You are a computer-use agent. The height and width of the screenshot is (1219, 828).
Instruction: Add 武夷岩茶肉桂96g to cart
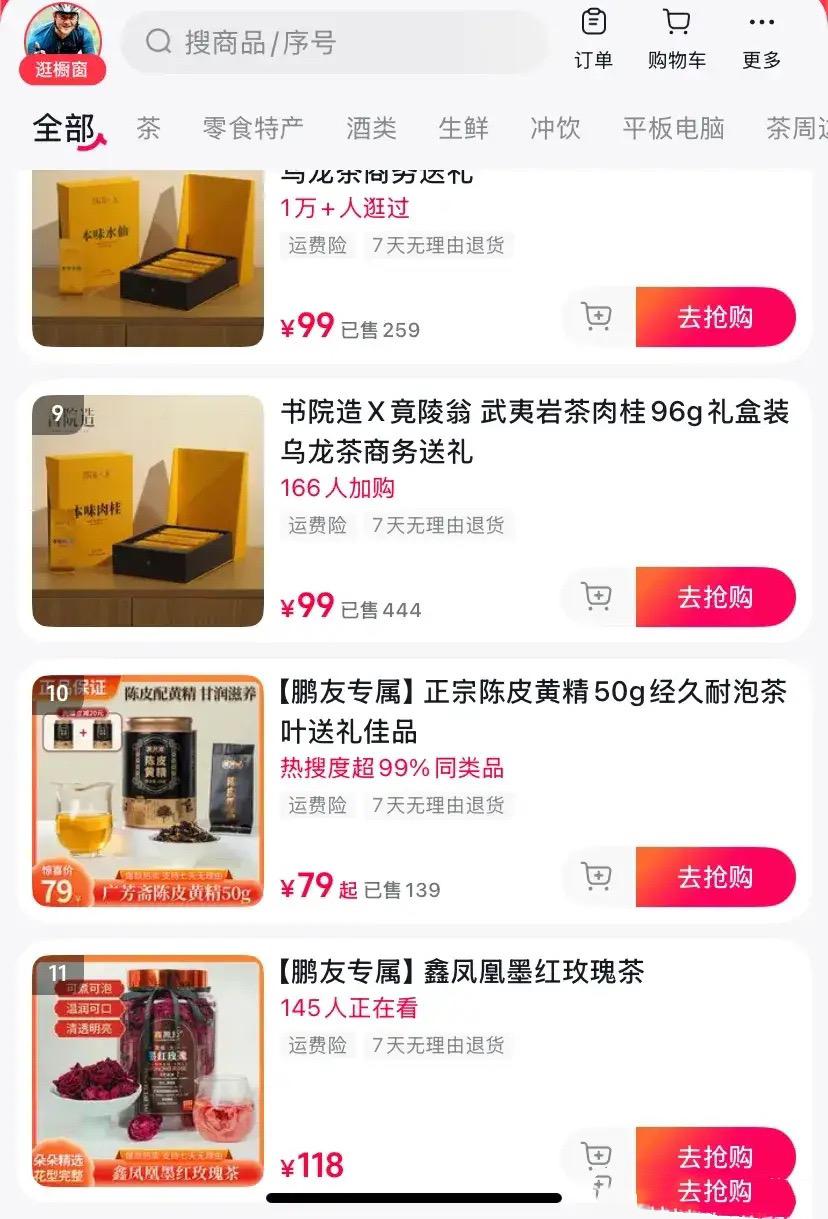597,597
